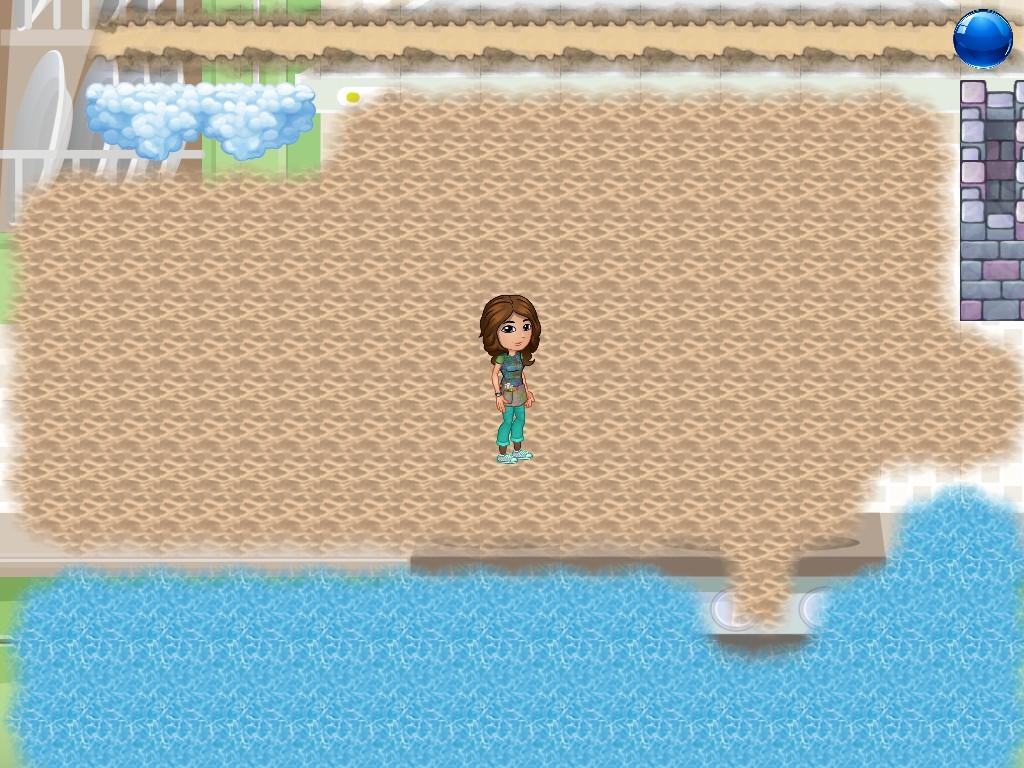Tap the blue orb button
Viewport: 1024px width, 768px height.
click(982, 39)
